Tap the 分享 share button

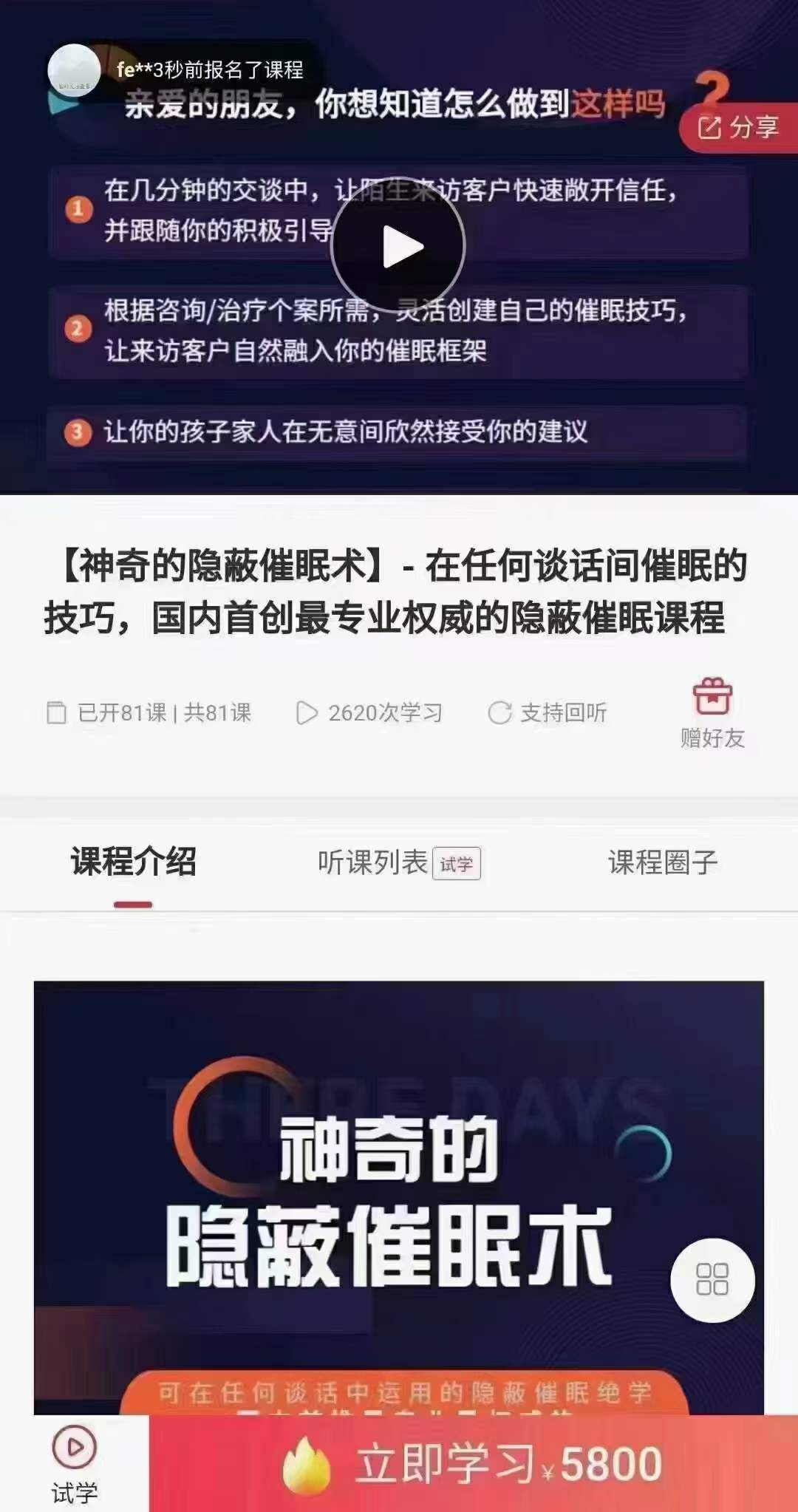(x=738, y=127)
